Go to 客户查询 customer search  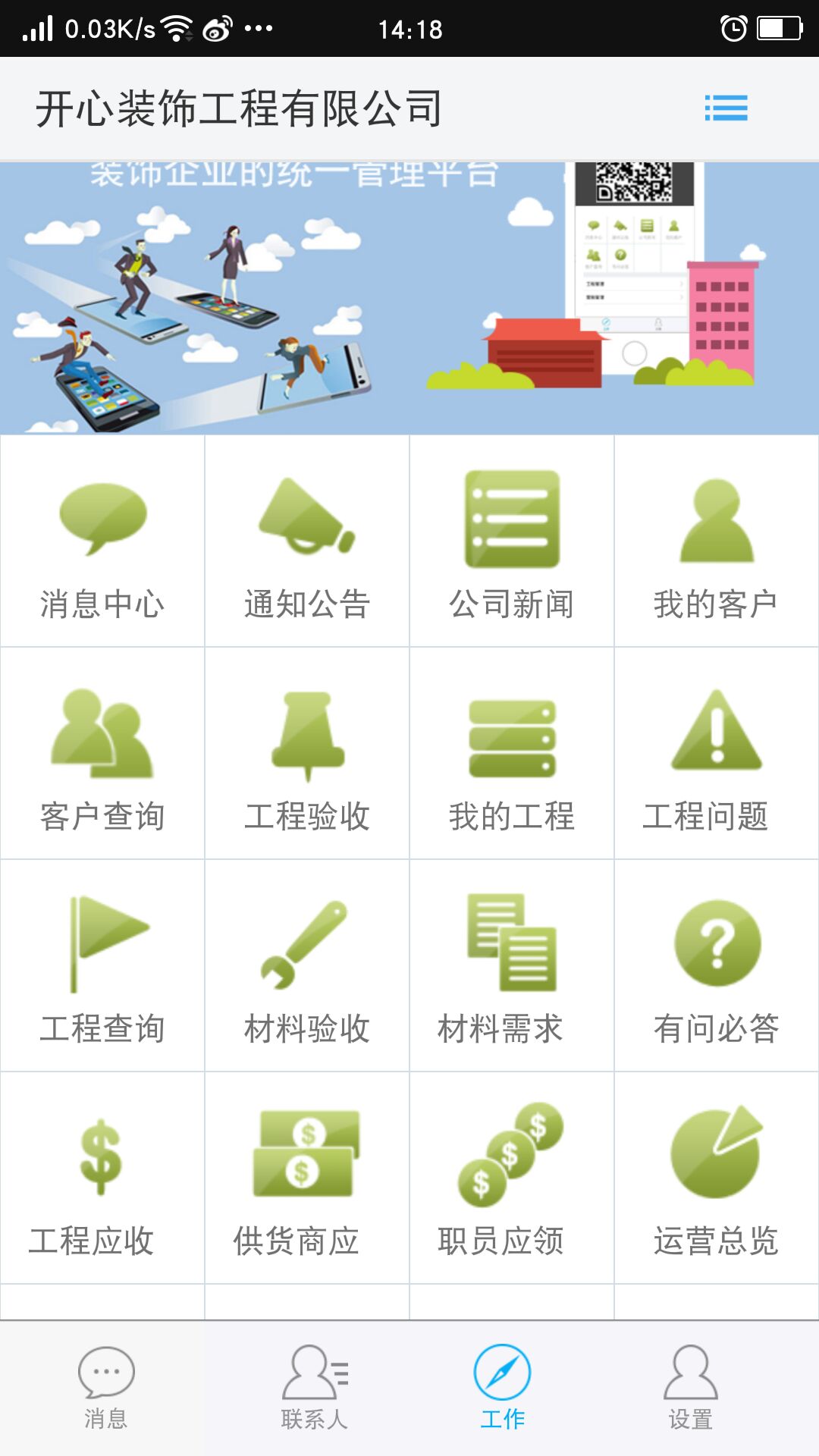(x=102, y=754)
